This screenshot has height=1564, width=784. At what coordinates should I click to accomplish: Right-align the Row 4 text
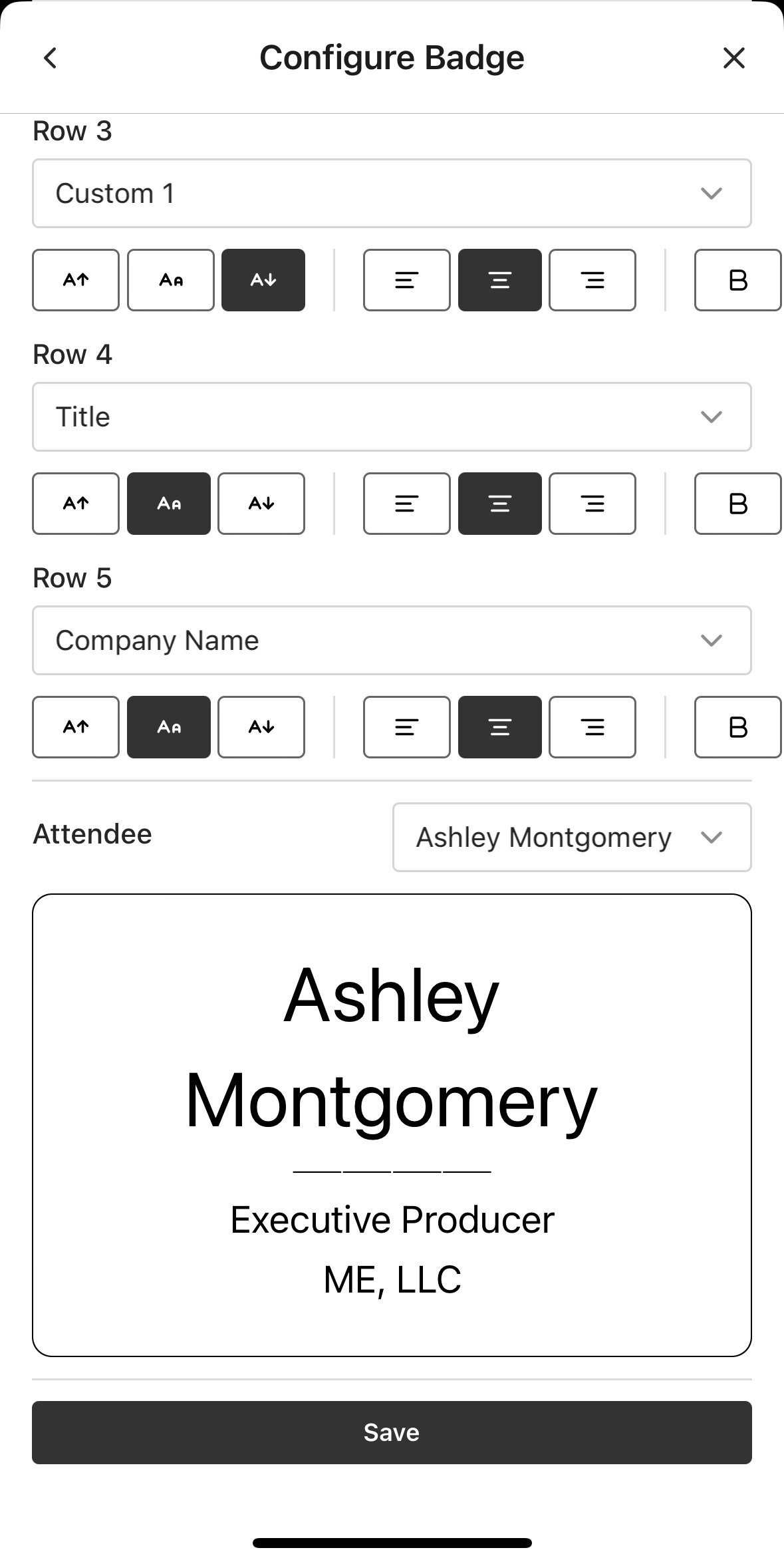[x=592, y=504]
